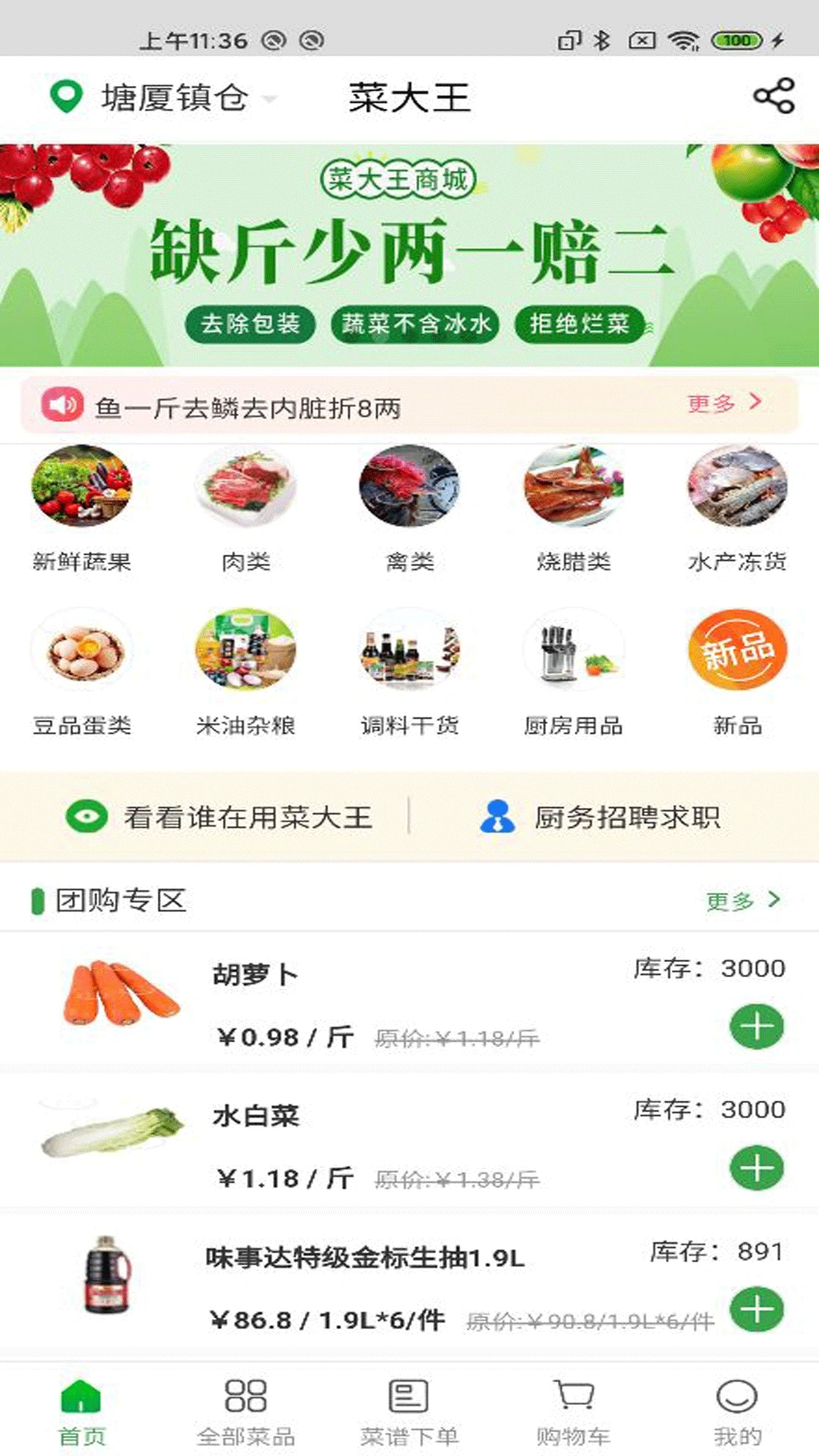Add 水白菜 to the cart
The width and height of the screenshot is (819, 1456).
coord(756,1168)
